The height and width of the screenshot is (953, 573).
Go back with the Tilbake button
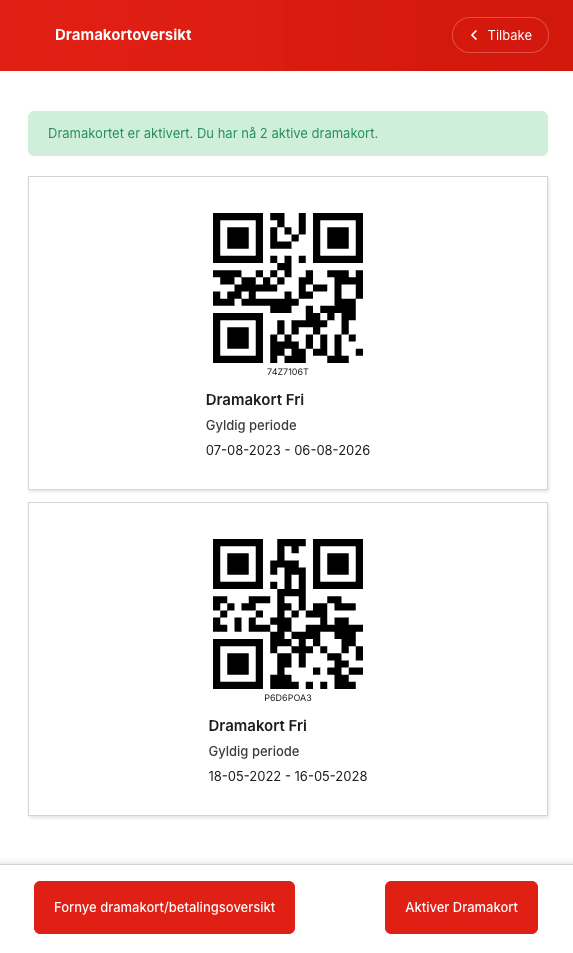pos(500,35)
